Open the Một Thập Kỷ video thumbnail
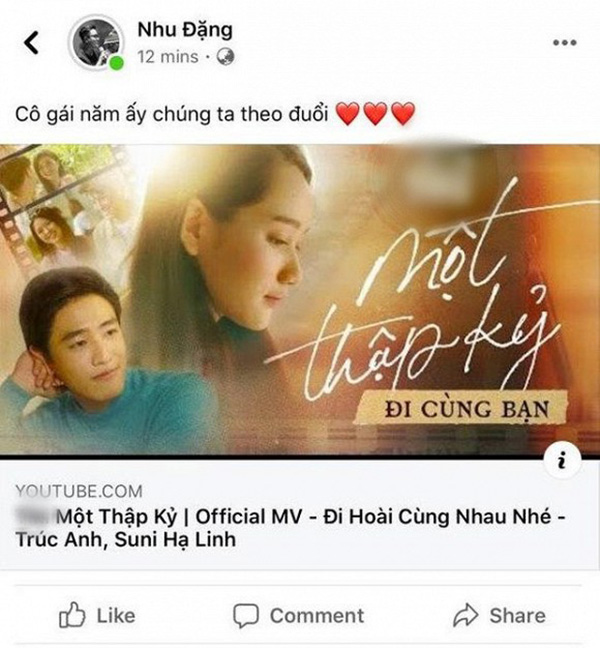Viewport: 600px width, 648px height. click(x=300, y=300)
